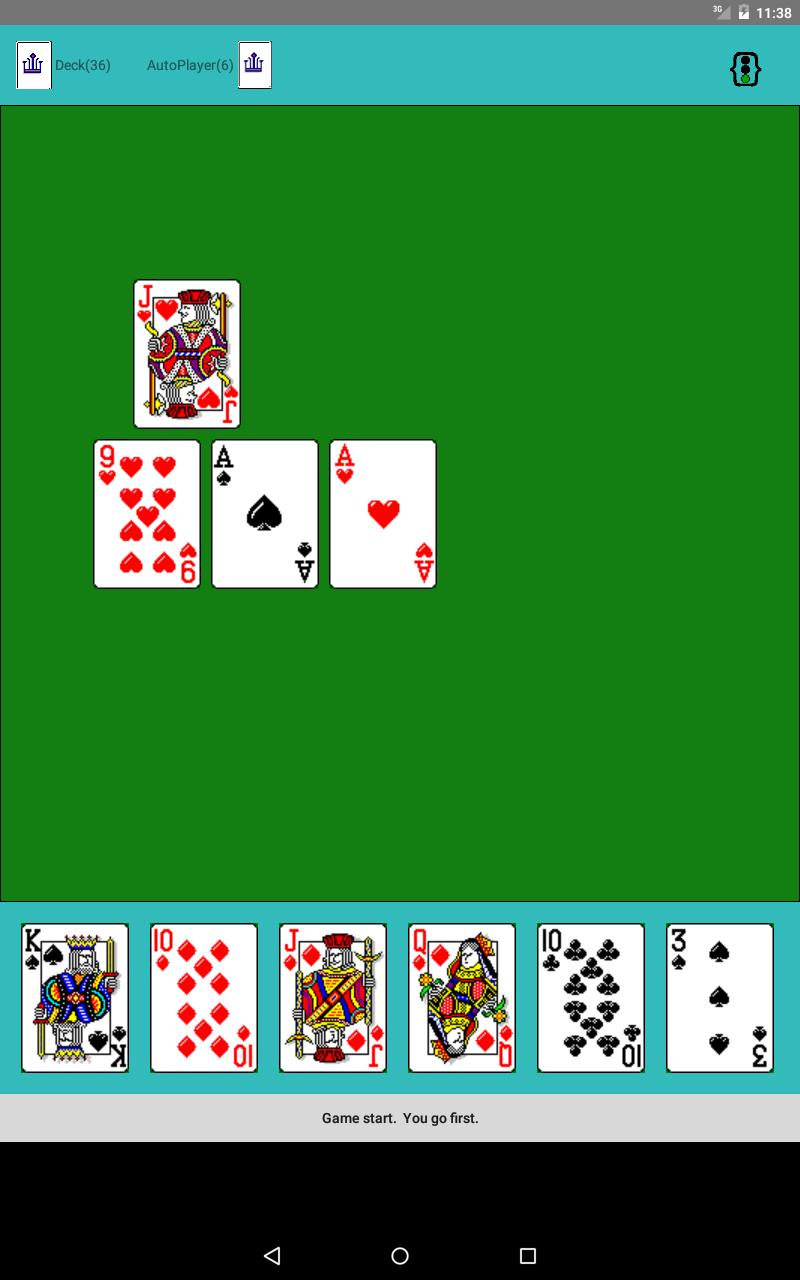Tap the AutoPlayer card pile

255,65
